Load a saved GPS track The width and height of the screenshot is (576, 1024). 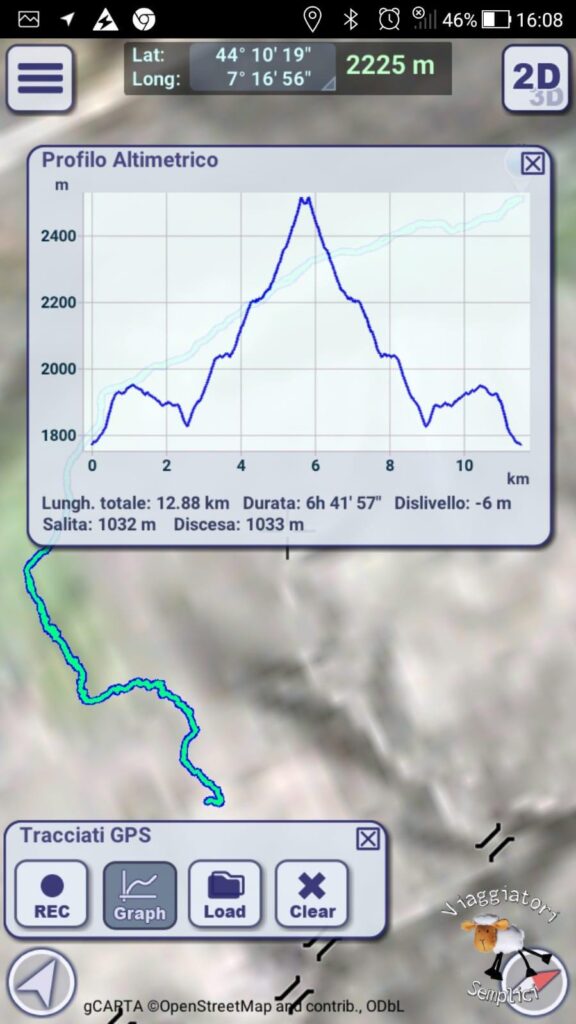coord(225,893)
